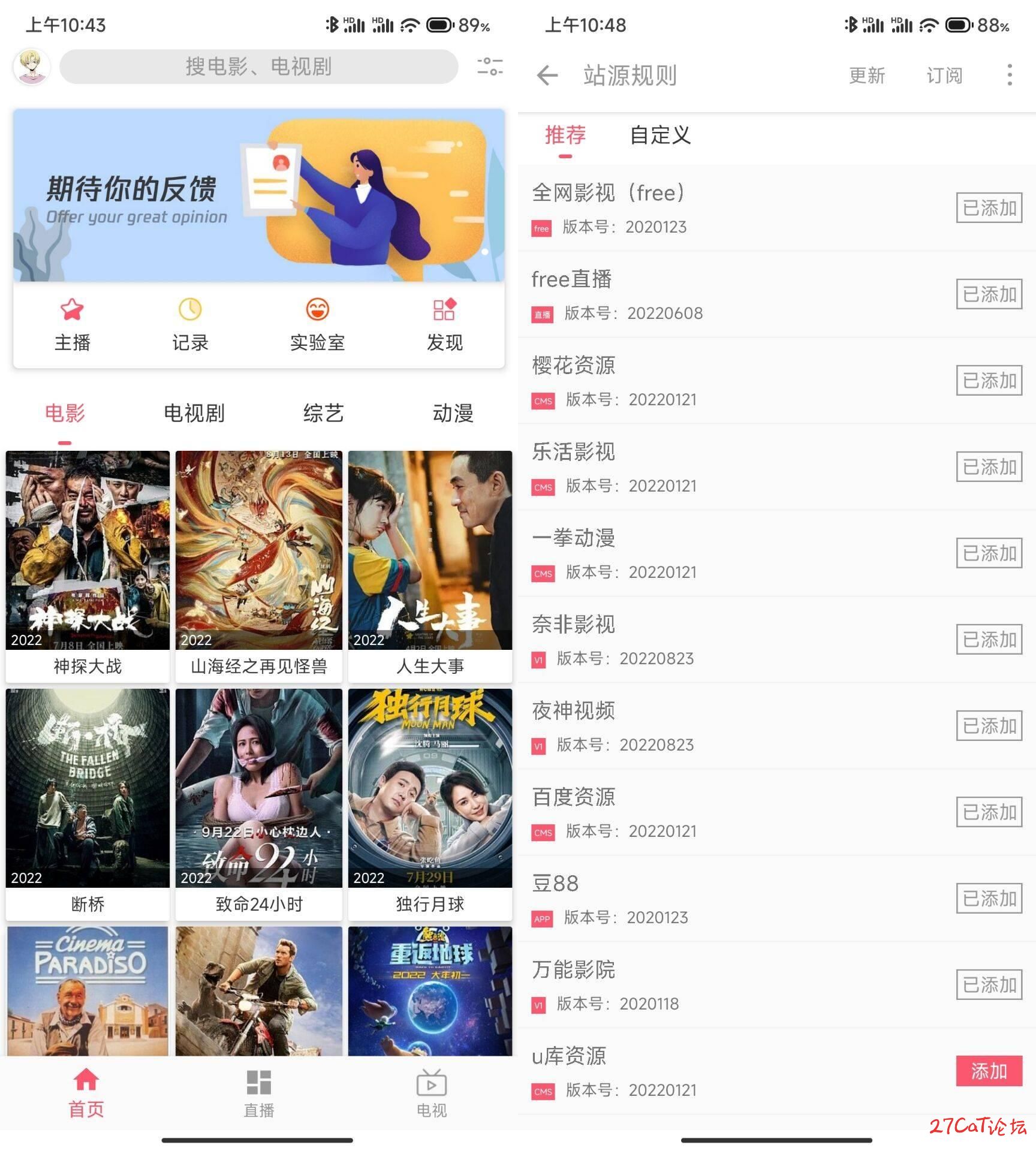Open the movie 神探大战
Image resolution: width=1036 pixels, height=1151 pixels.
(x=88, y=565)
